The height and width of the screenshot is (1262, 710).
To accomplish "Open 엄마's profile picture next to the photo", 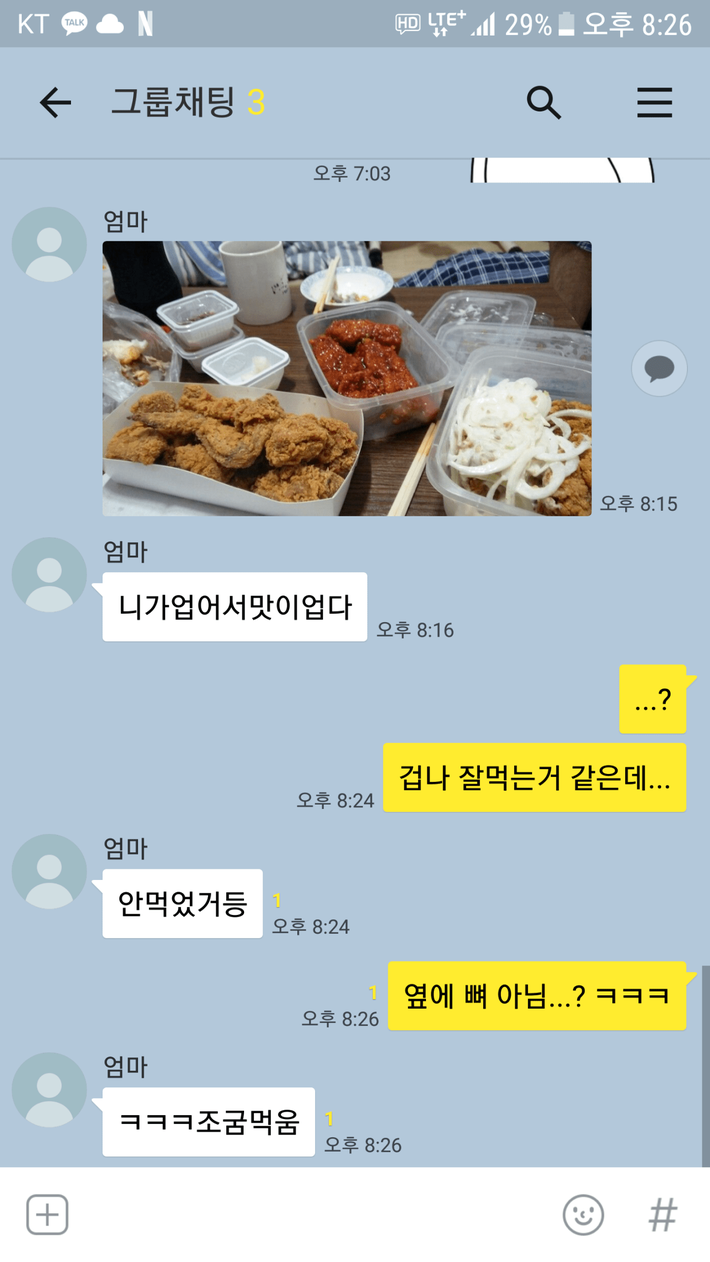I will [49, 245].
